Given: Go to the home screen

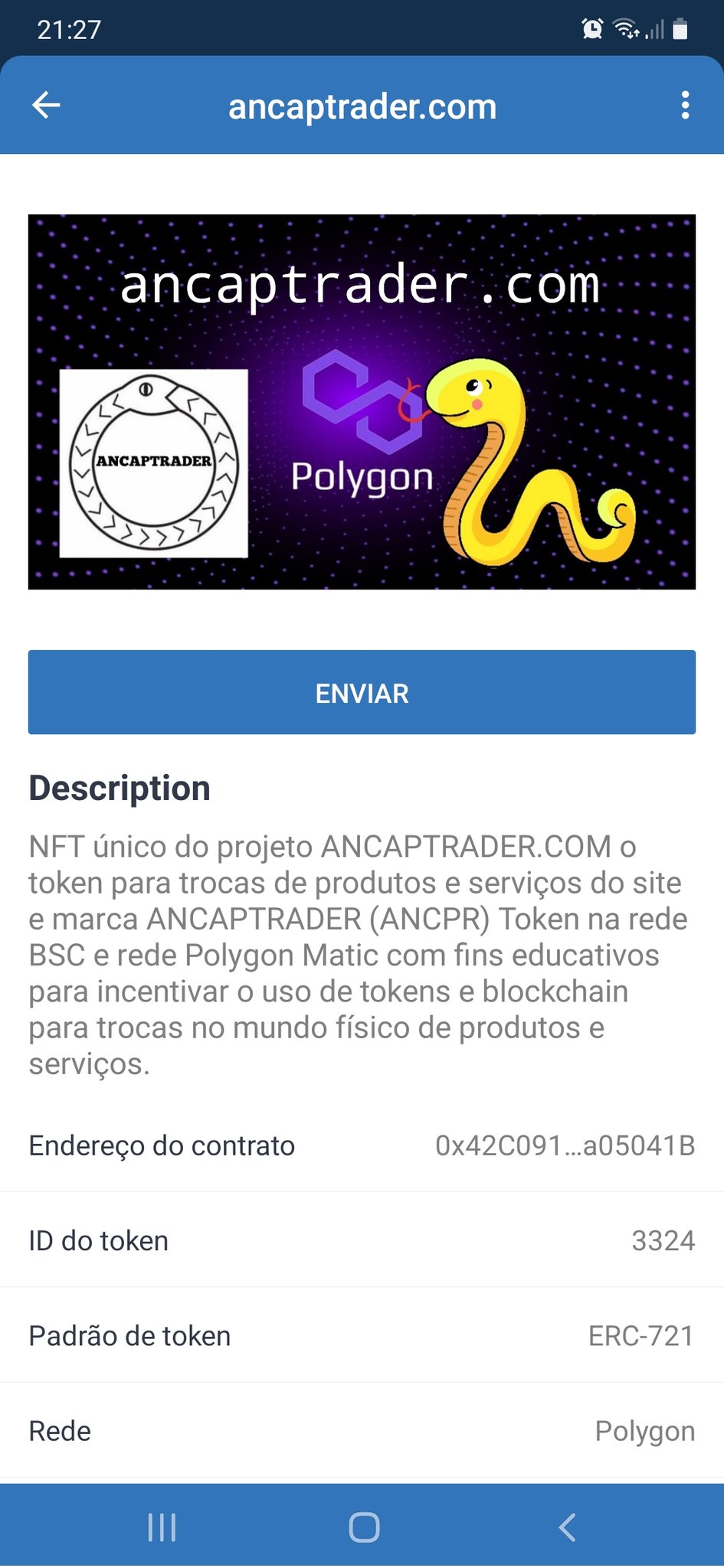Looking at the screenshot, I should coord(364,1527).
